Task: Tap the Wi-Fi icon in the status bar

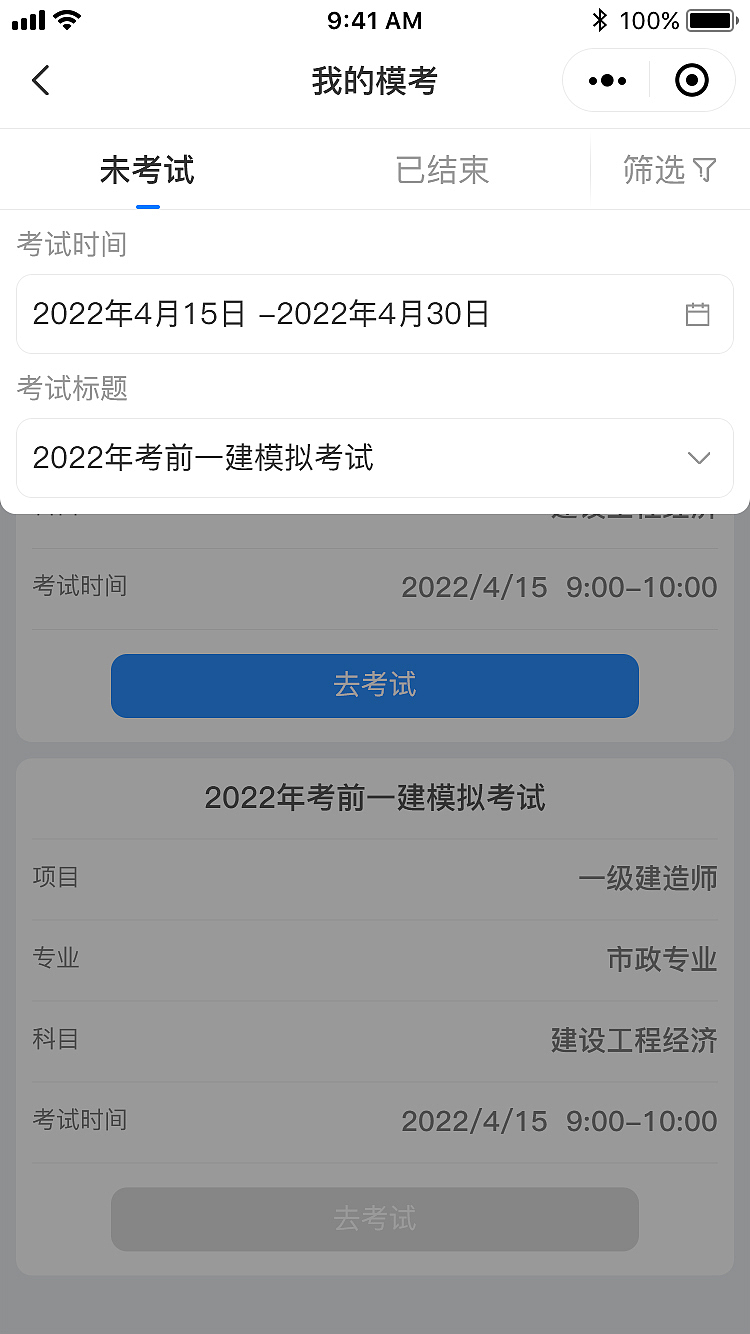Action: (x=66, y=18)
